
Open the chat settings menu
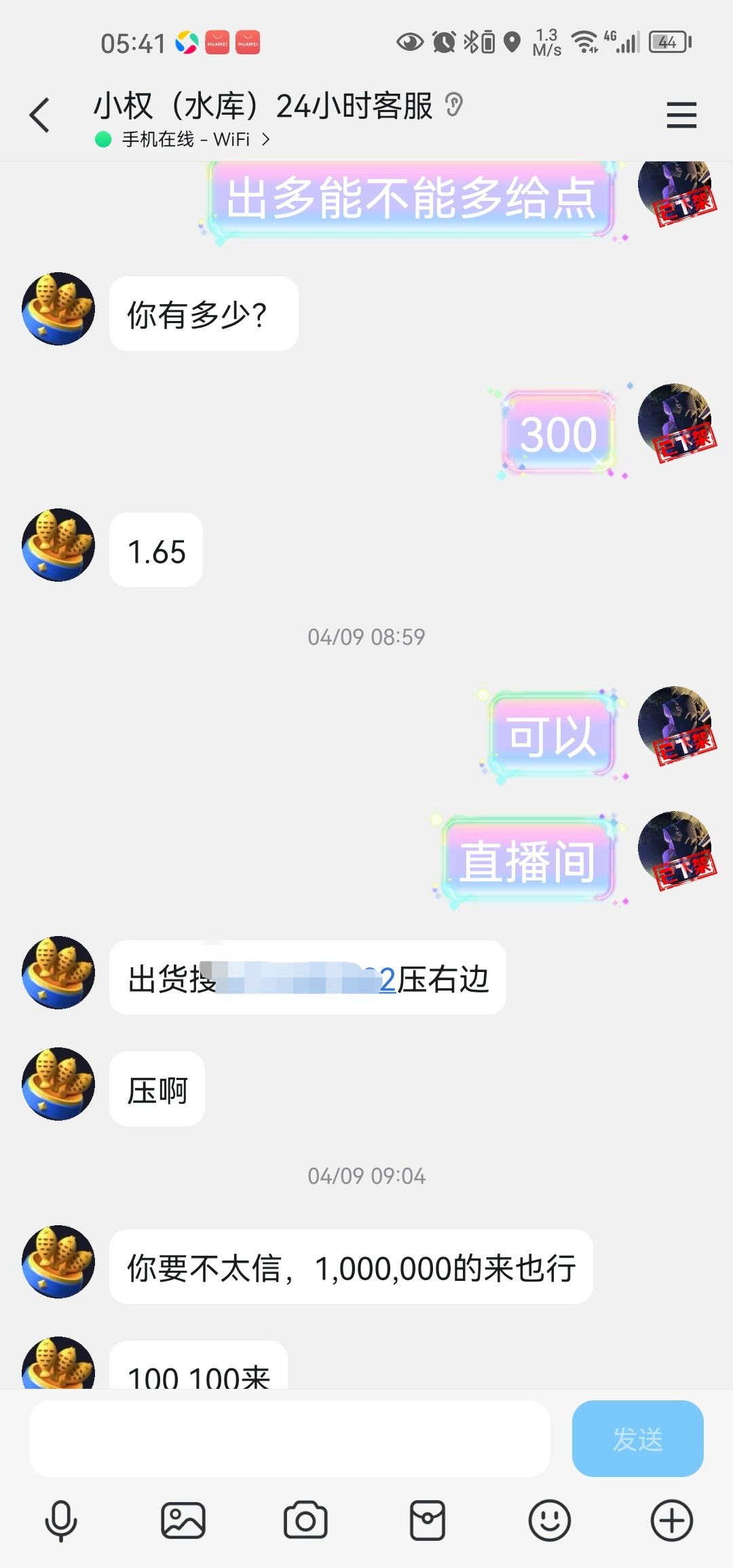pos(681,115)
